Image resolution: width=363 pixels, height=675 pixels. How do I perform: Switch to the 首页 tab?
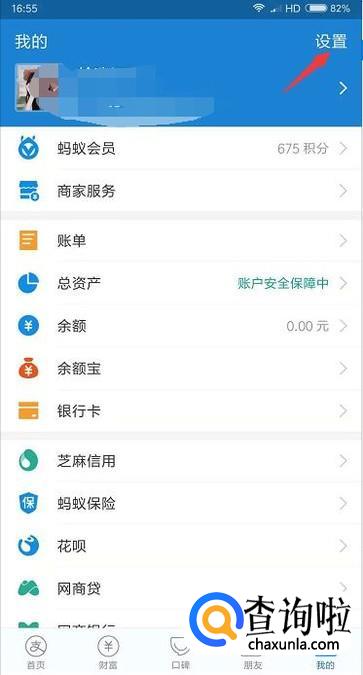pyautogui.click(x=36, y=652)
